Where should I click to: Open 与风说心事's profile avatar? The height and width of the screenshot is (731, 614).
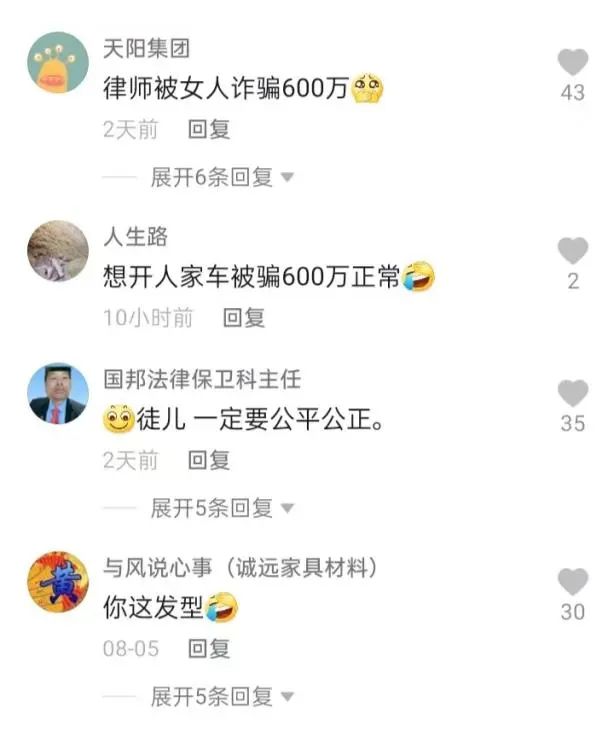(x=57, y=581)
